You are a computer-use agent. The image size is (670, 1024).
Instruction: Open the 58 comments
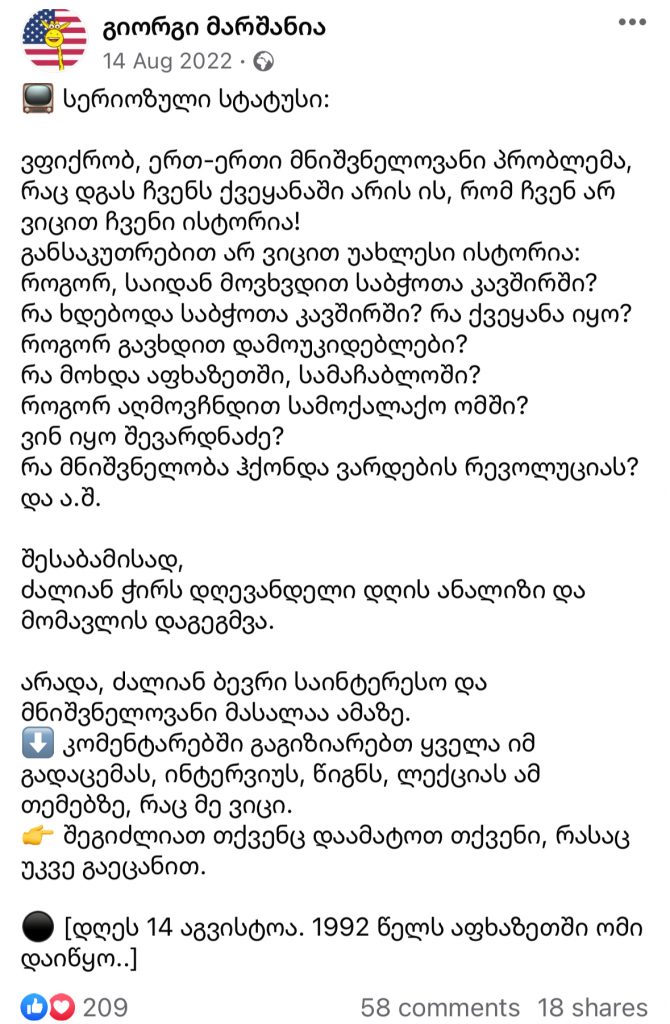(x=440, y=1007)
